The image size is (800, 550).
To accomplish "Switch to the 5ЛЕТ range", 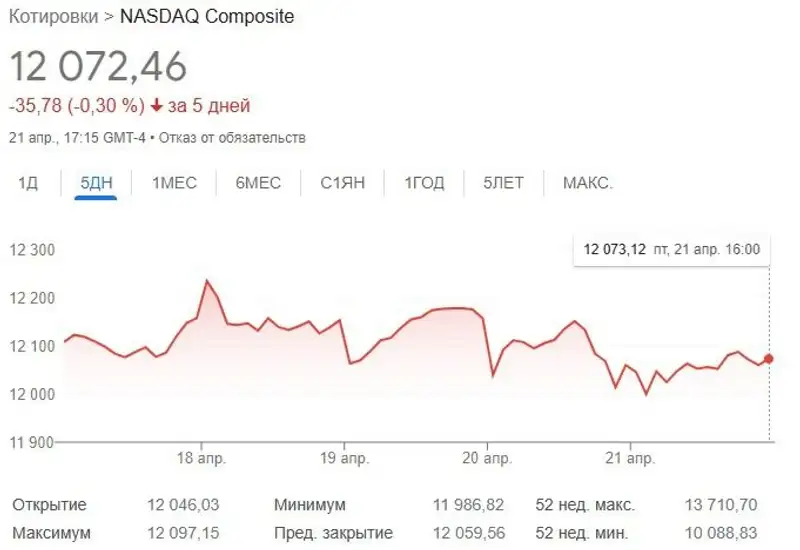I will (503, 183).
